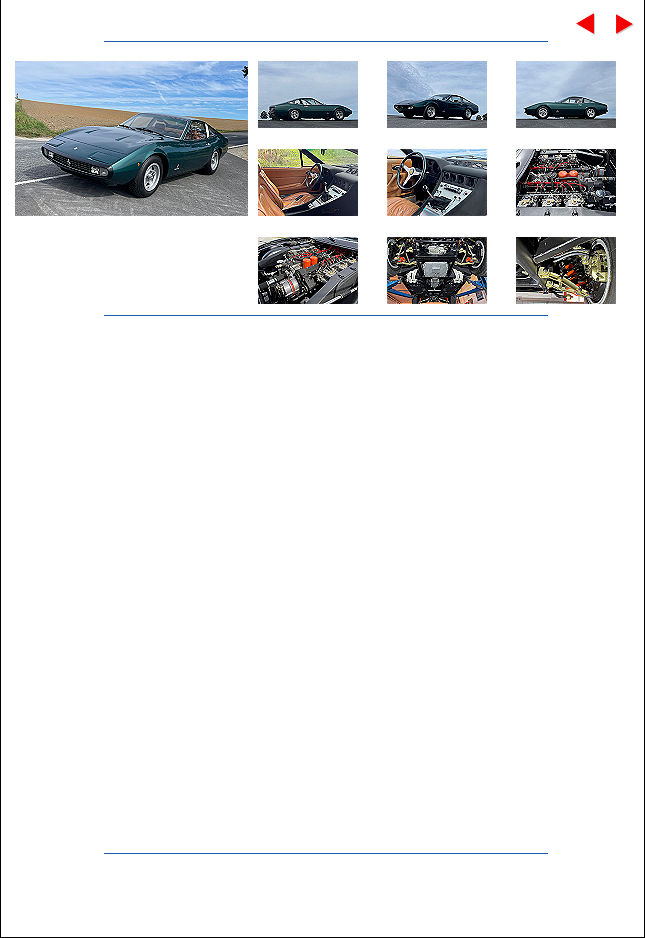This screenshot has width=645, height=938.
Task: Go to the next page with the right red arrow
Action: pyautogui.click(x=623, y=24)
